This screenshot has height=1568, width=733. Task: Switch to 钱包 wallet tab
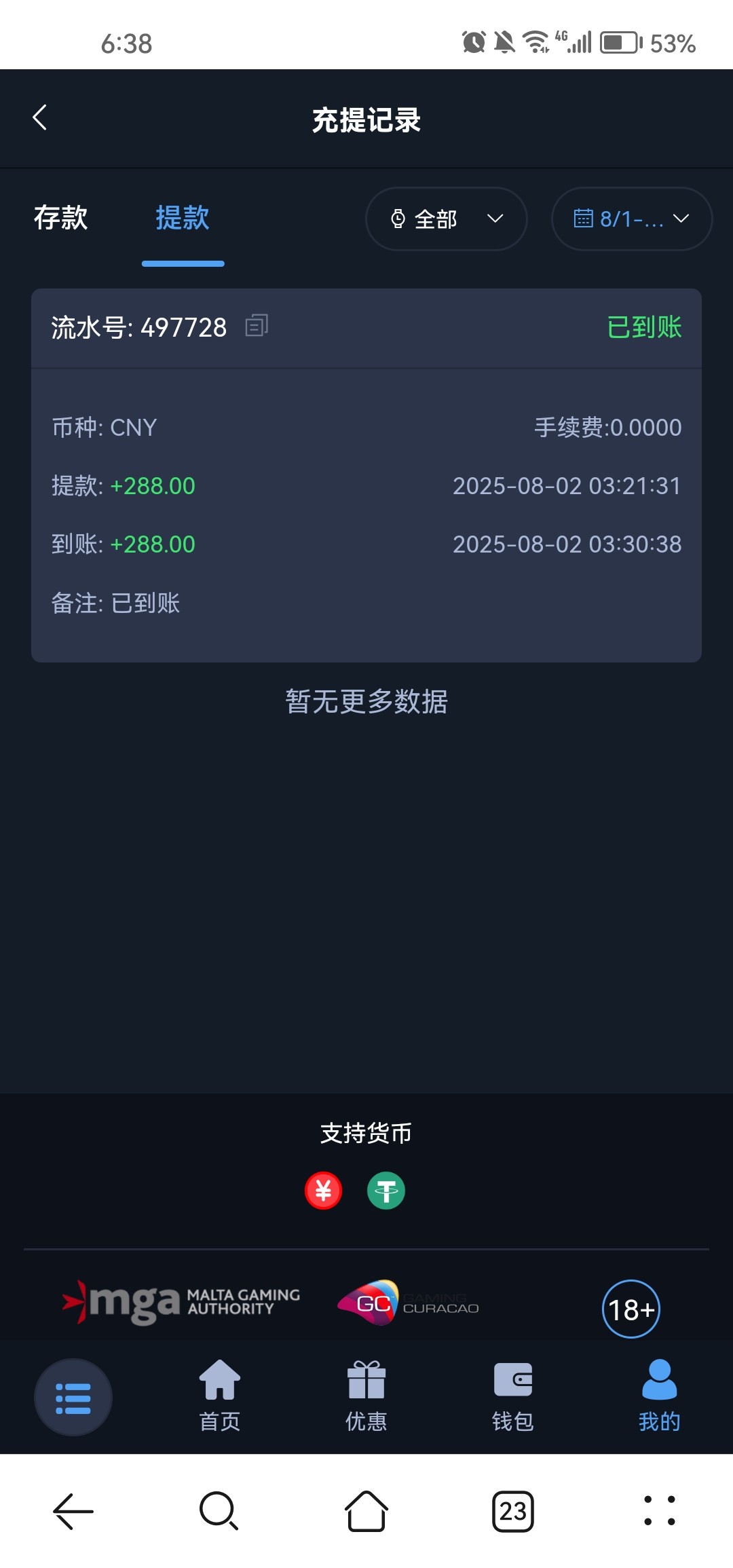[x=513, y=1396]
